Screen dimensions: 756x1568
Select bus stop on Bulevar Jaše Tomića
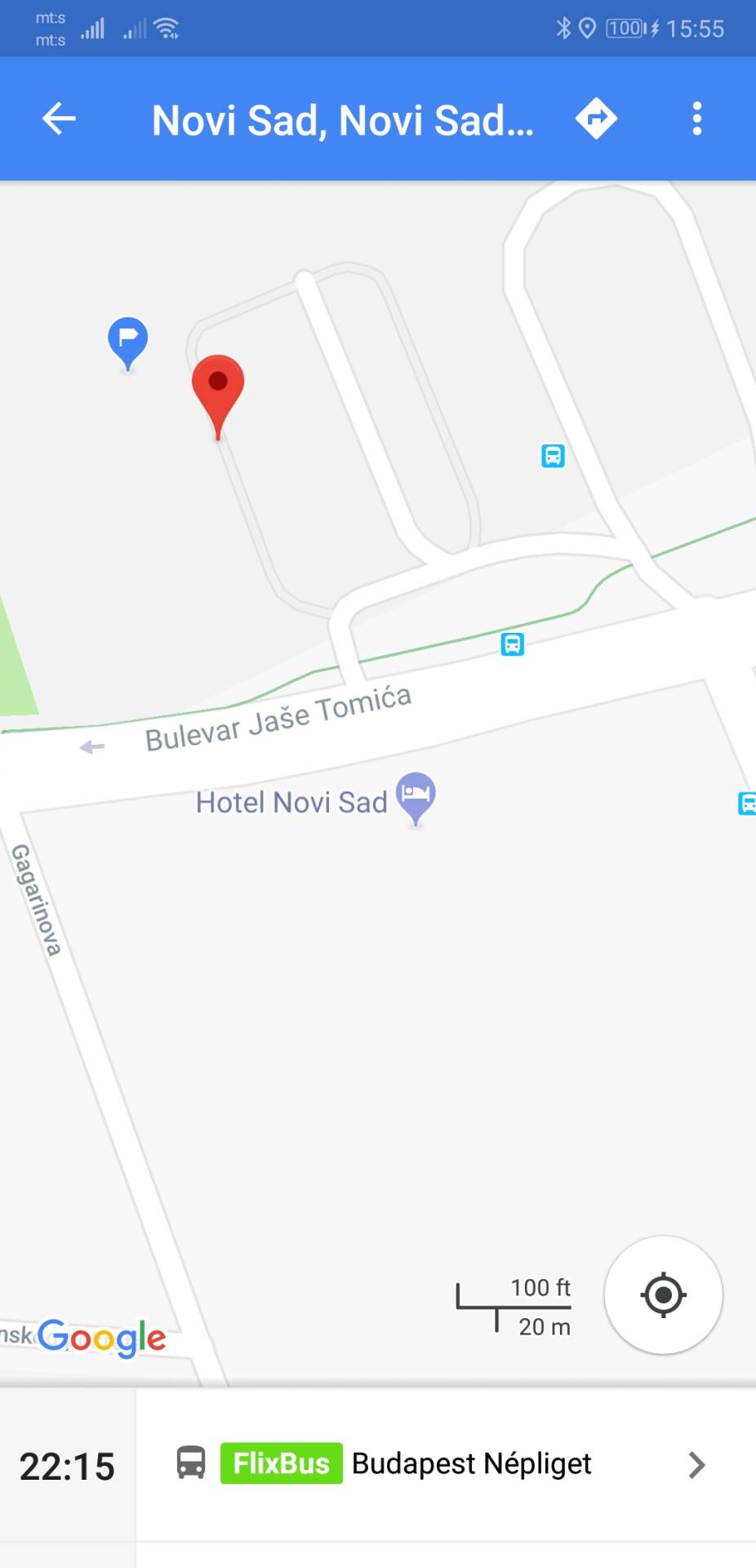point(512,644)
